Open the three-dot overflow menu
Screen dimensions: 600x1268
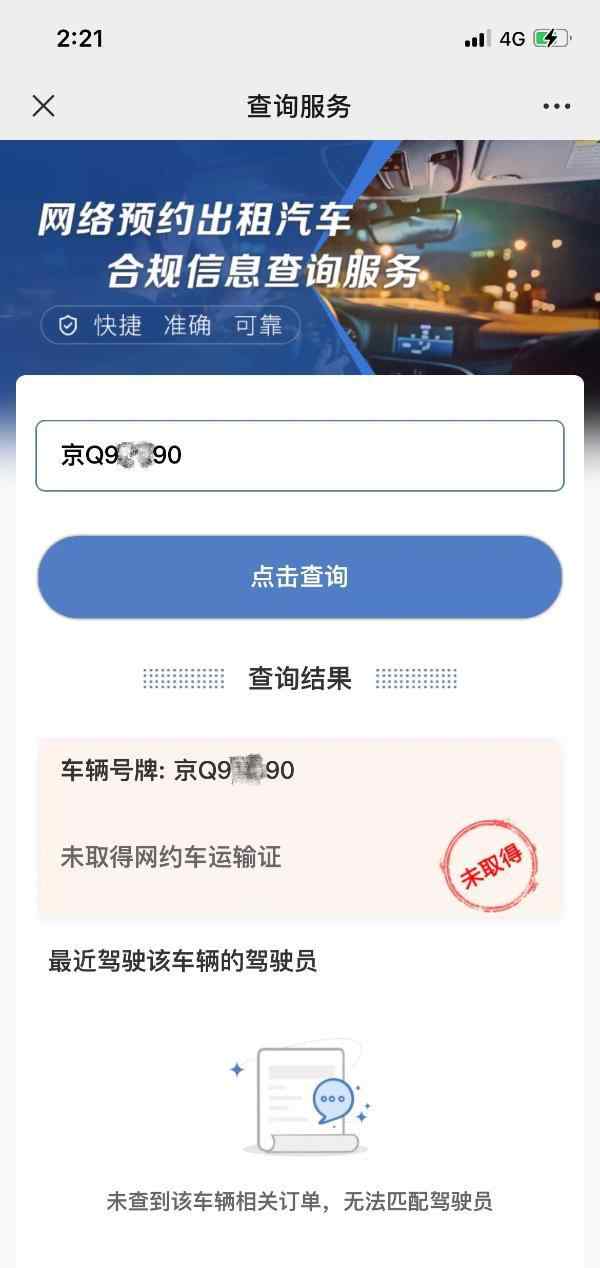point(556,106)
